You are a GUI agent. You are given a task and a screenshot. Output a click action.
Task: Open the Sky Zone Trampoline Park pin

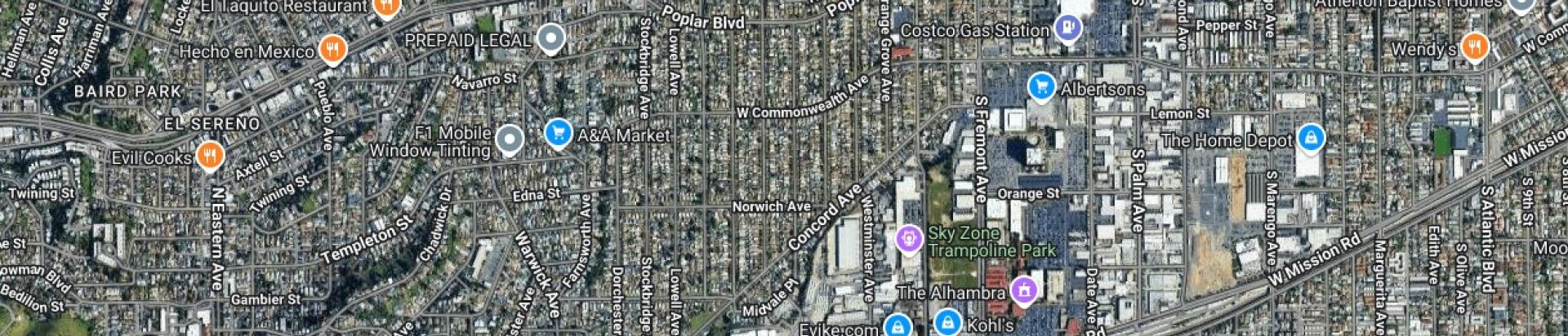(909, 239)
